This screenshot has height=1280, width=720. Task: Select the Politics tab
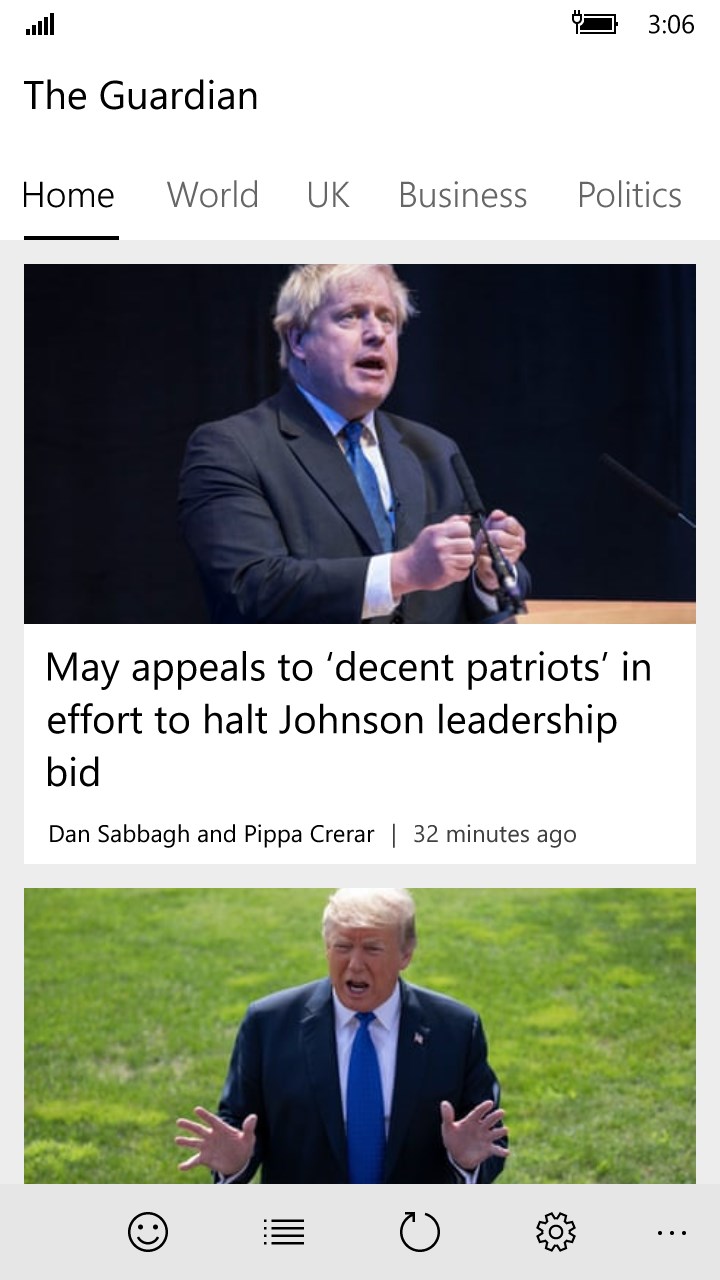pos(629,194)
